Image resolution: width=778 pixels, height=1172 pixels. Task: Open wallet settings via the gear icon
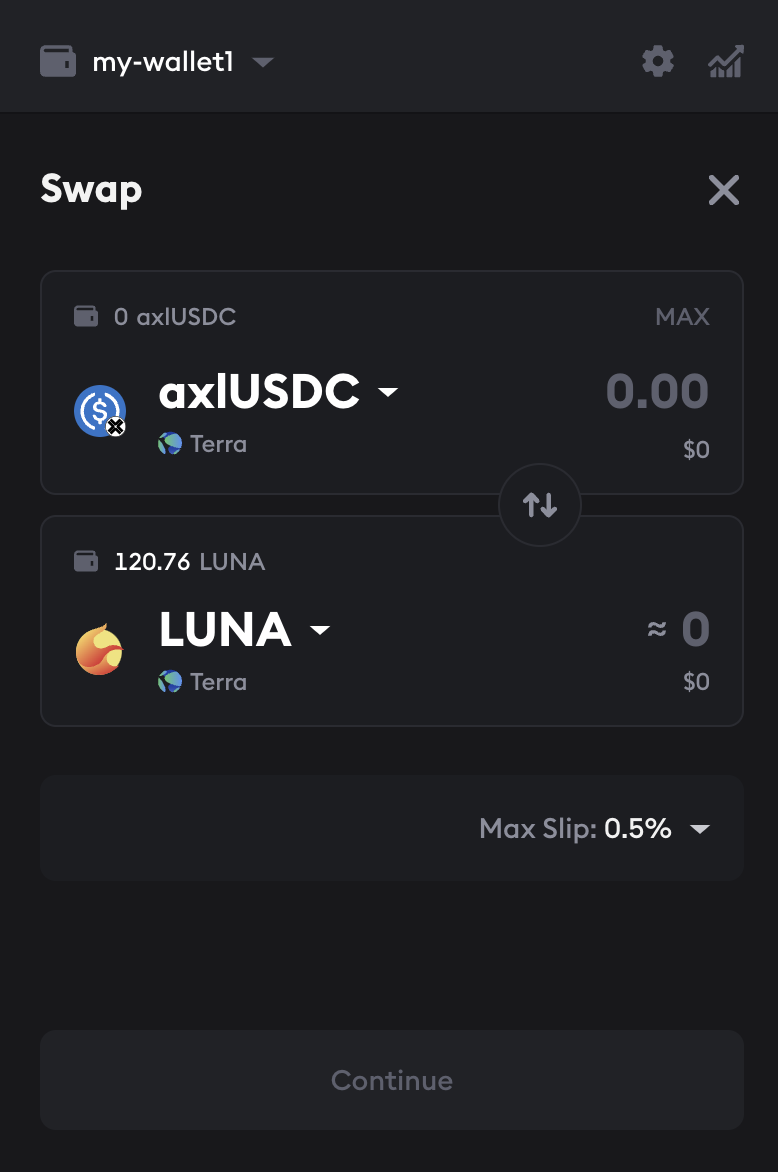pyautogui.click(x=657, y=61)
